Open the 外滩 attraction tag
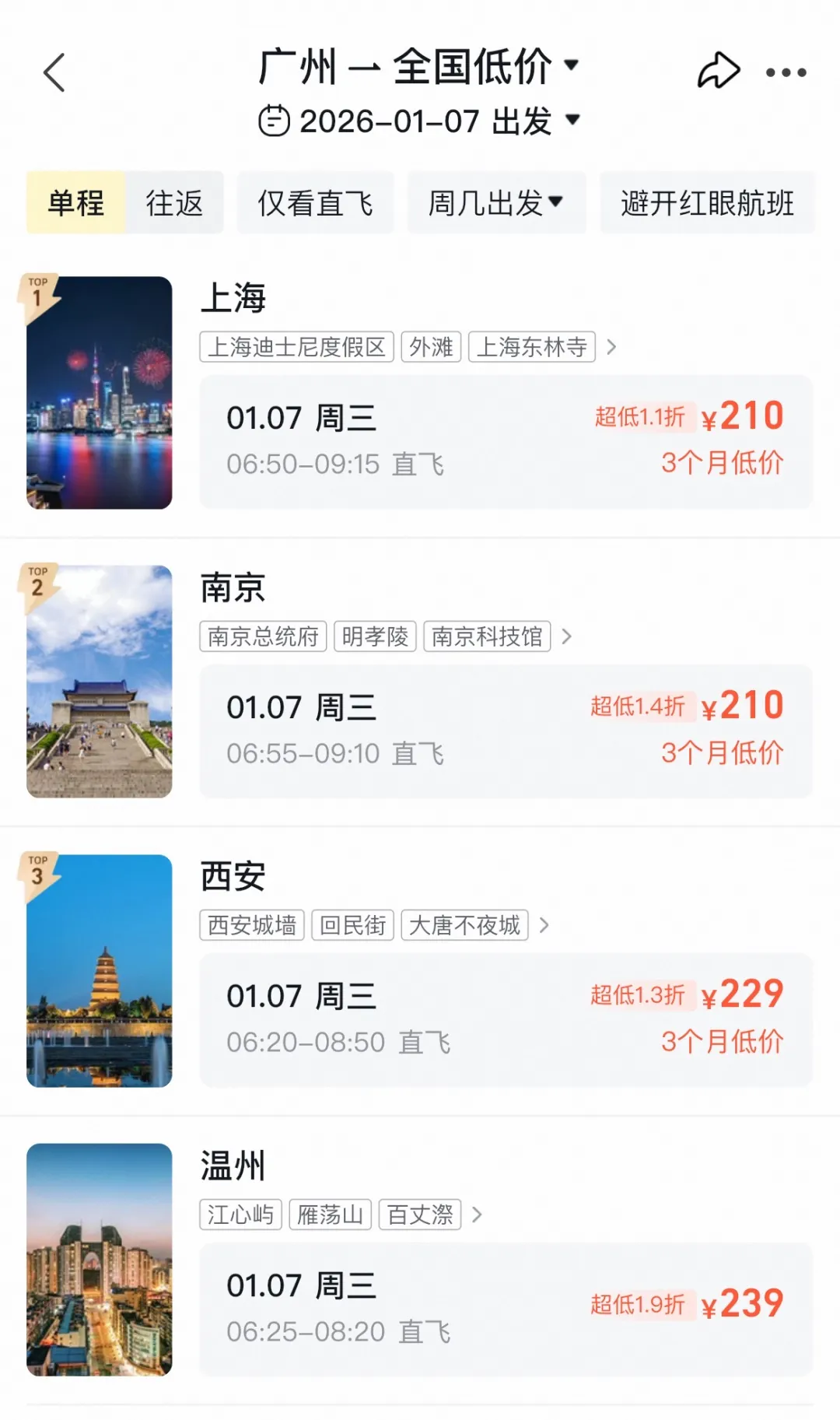The width and height of the screenshot is (840, 1420). coord(430,348)
